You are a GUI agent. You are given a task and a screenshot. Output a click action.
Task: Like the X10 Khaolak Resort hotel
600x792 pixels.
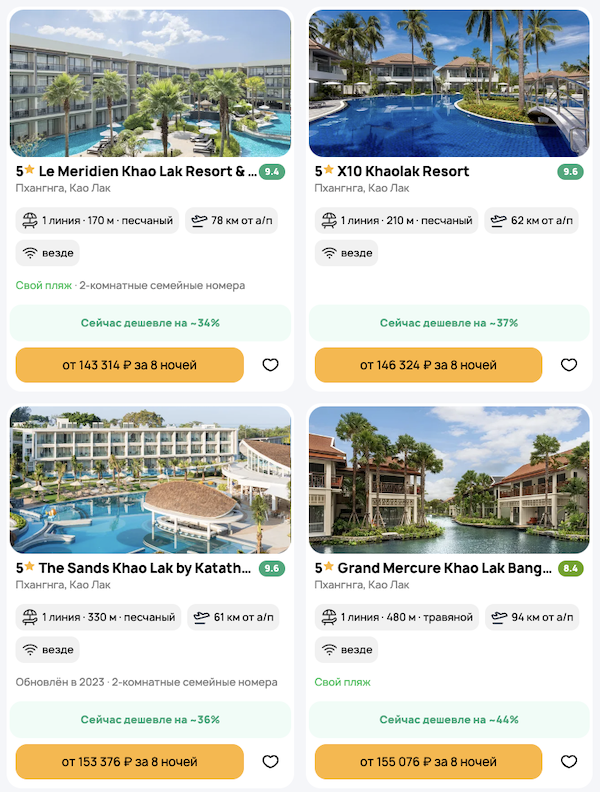click(569, 365)
